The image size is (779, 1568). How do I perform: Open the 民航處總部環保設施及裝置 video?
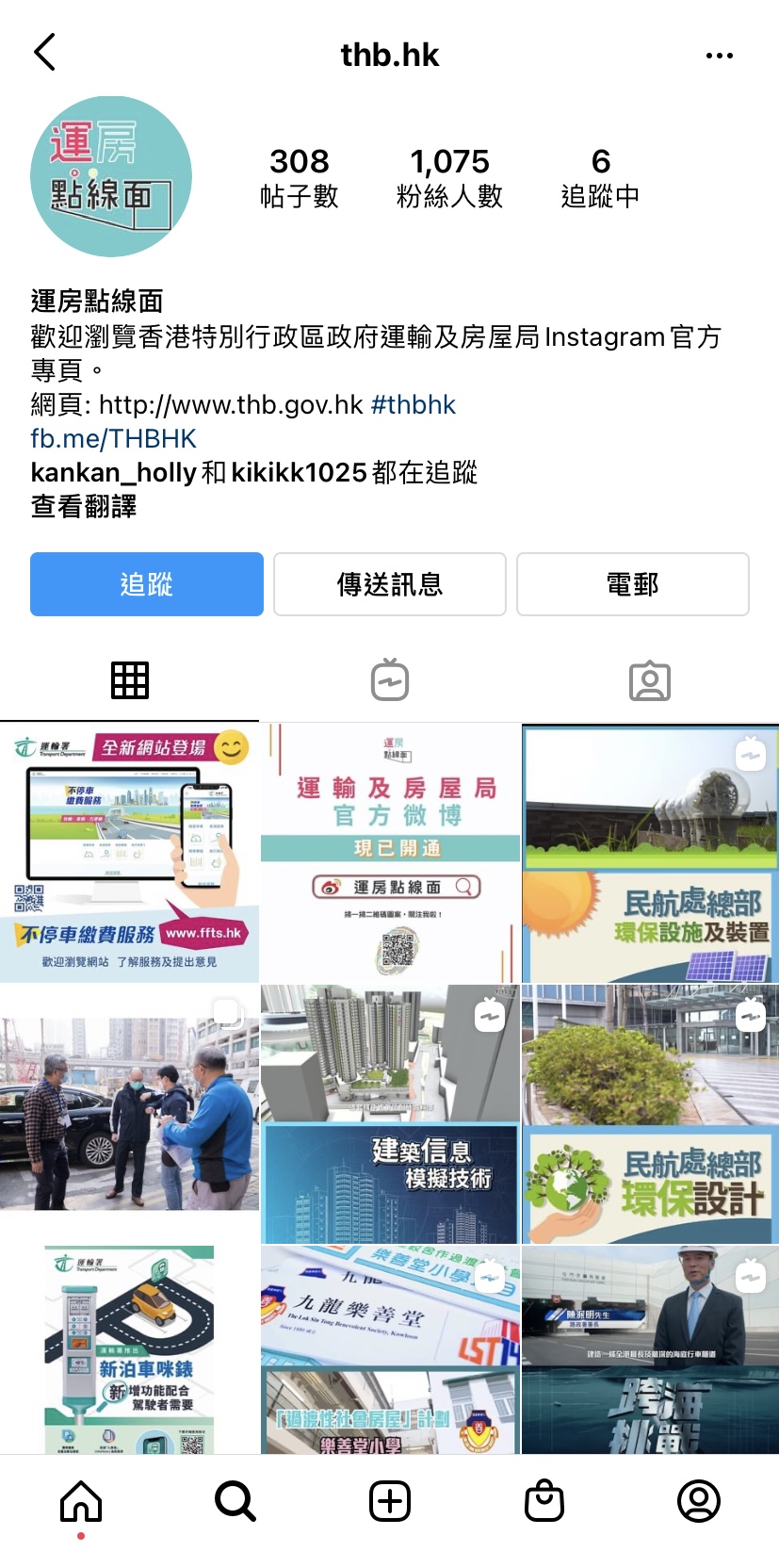point(650,853)
